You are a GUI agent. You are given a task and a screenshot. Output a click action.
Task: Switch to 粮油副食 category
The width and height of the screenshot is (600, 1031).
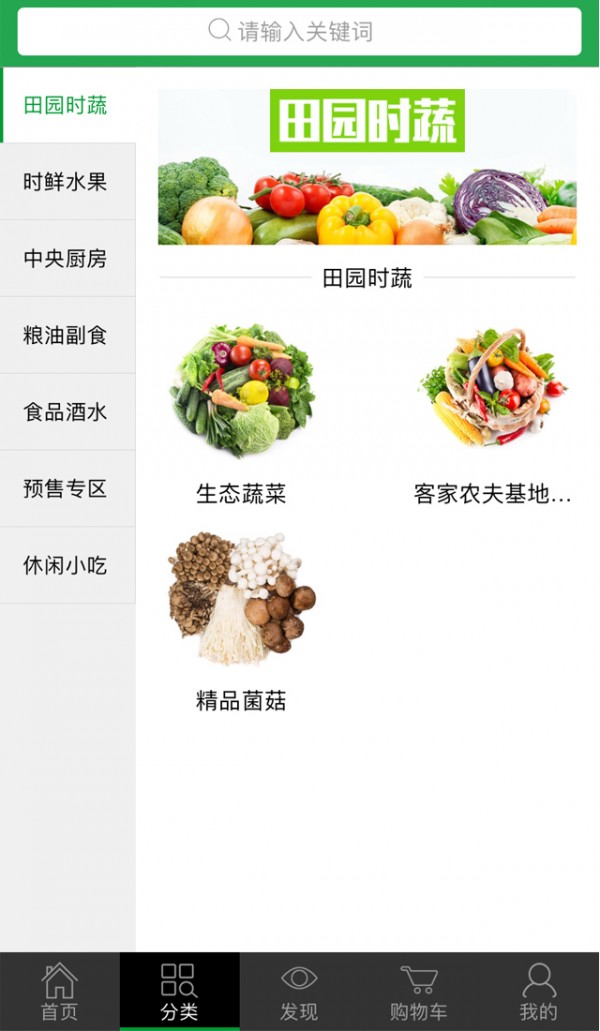tap(66, 335)
